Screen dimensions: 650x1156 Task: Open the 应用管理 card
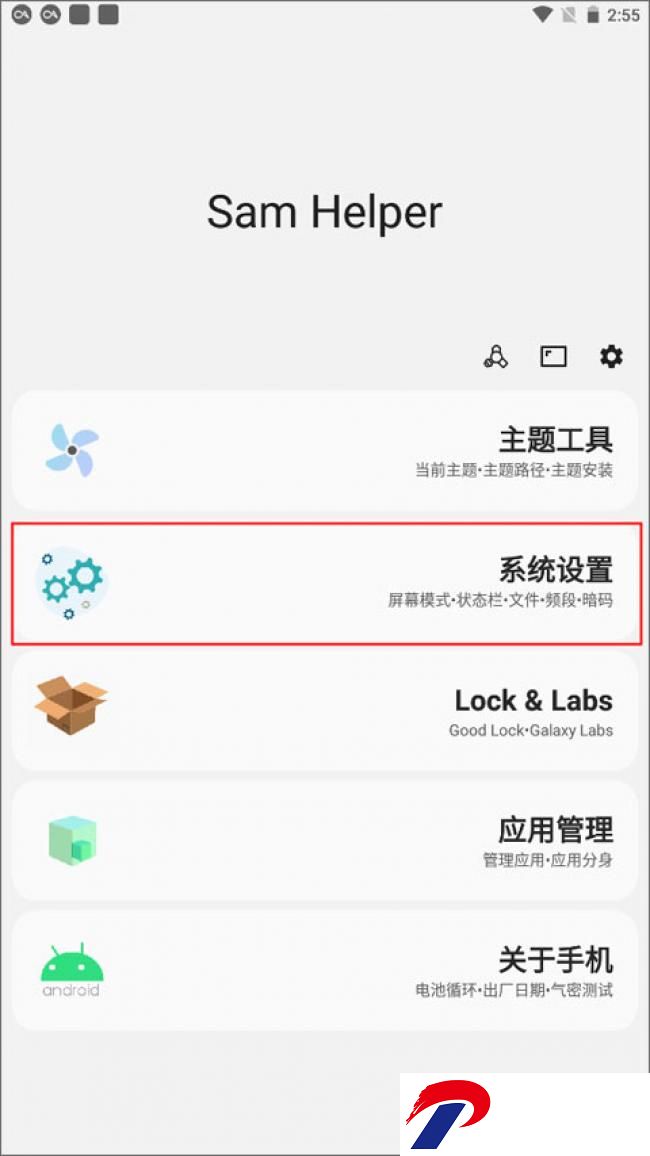click(325, 841)
